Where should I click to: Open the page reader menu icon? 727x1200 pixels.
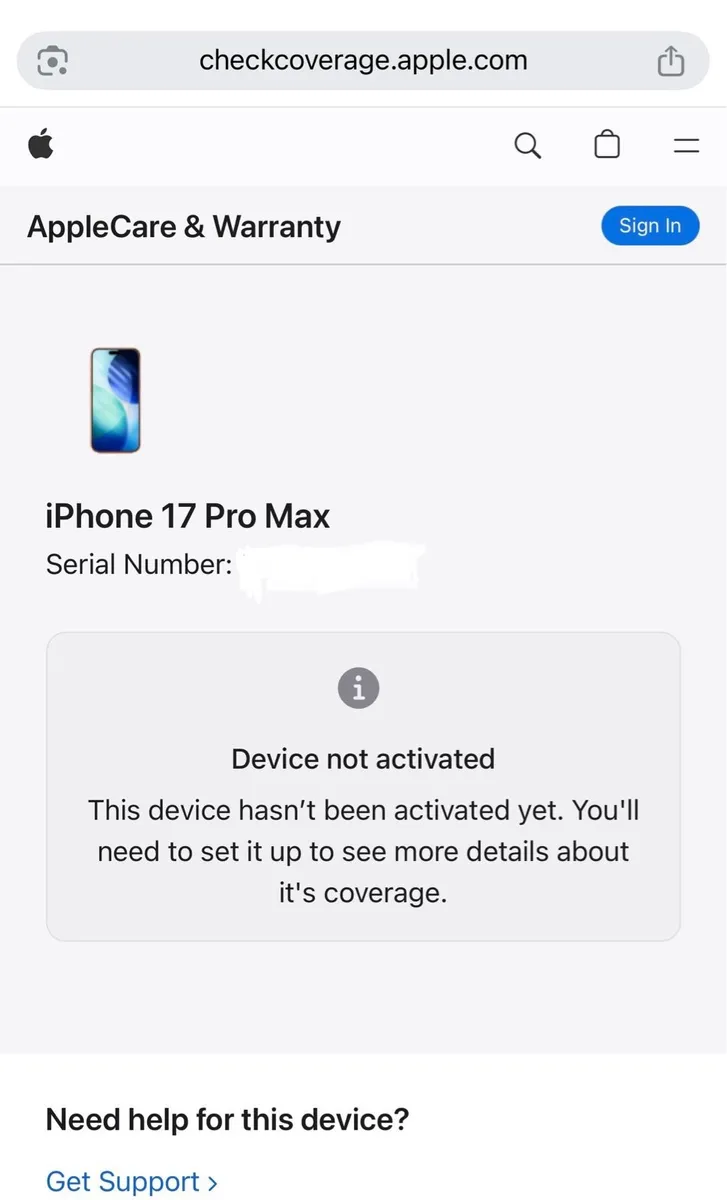pyautogui.click(x=52, y=61)
